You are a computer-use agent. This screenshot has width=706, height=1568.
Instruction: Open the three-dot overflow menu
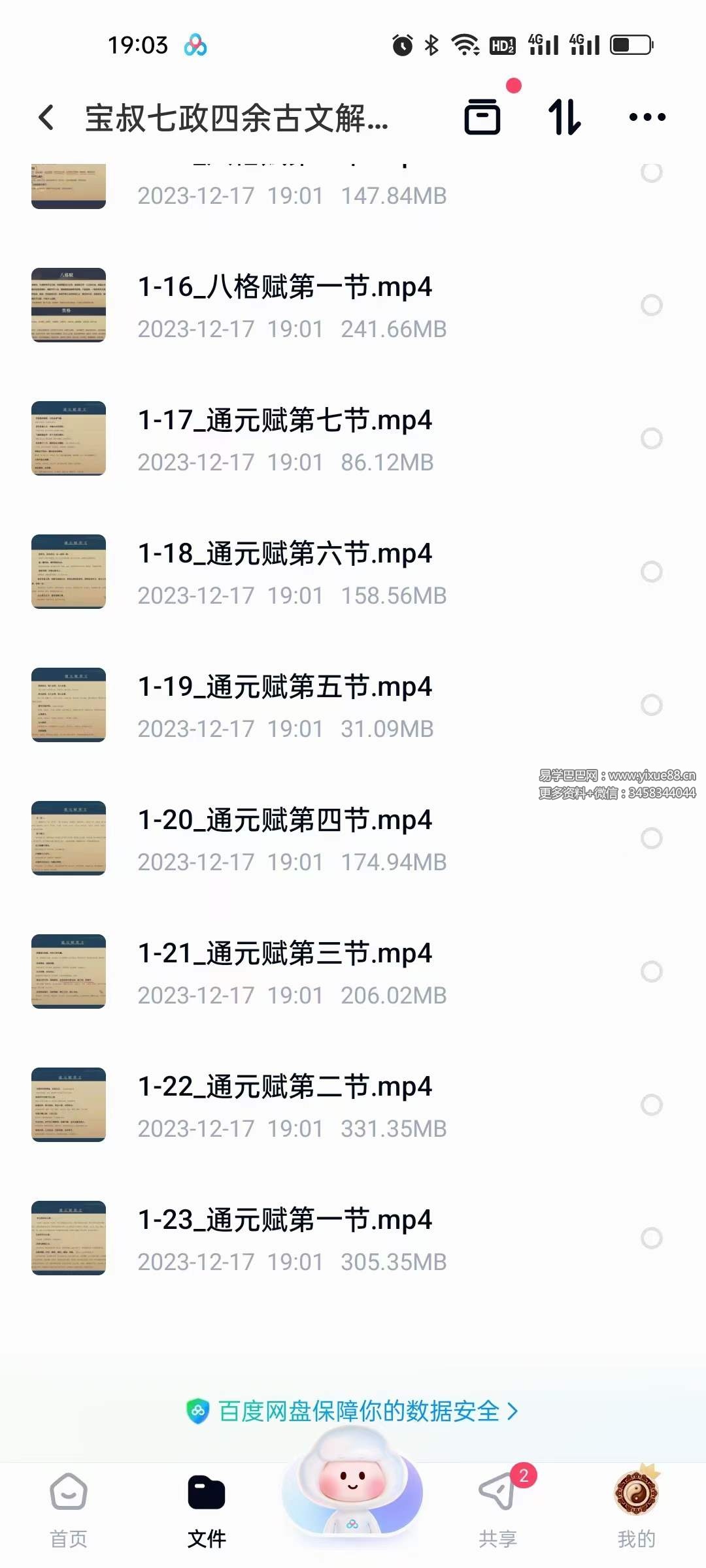coord(646,116)
